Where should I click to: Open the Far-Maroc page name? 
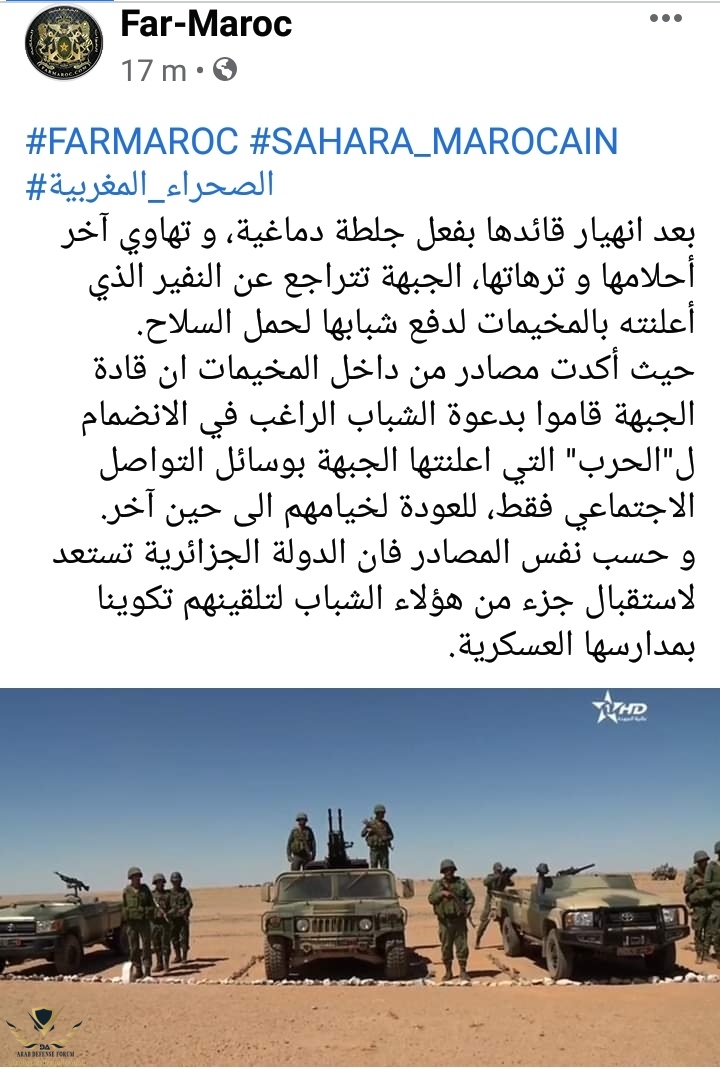pyautogui.click(x=206, y=22)
